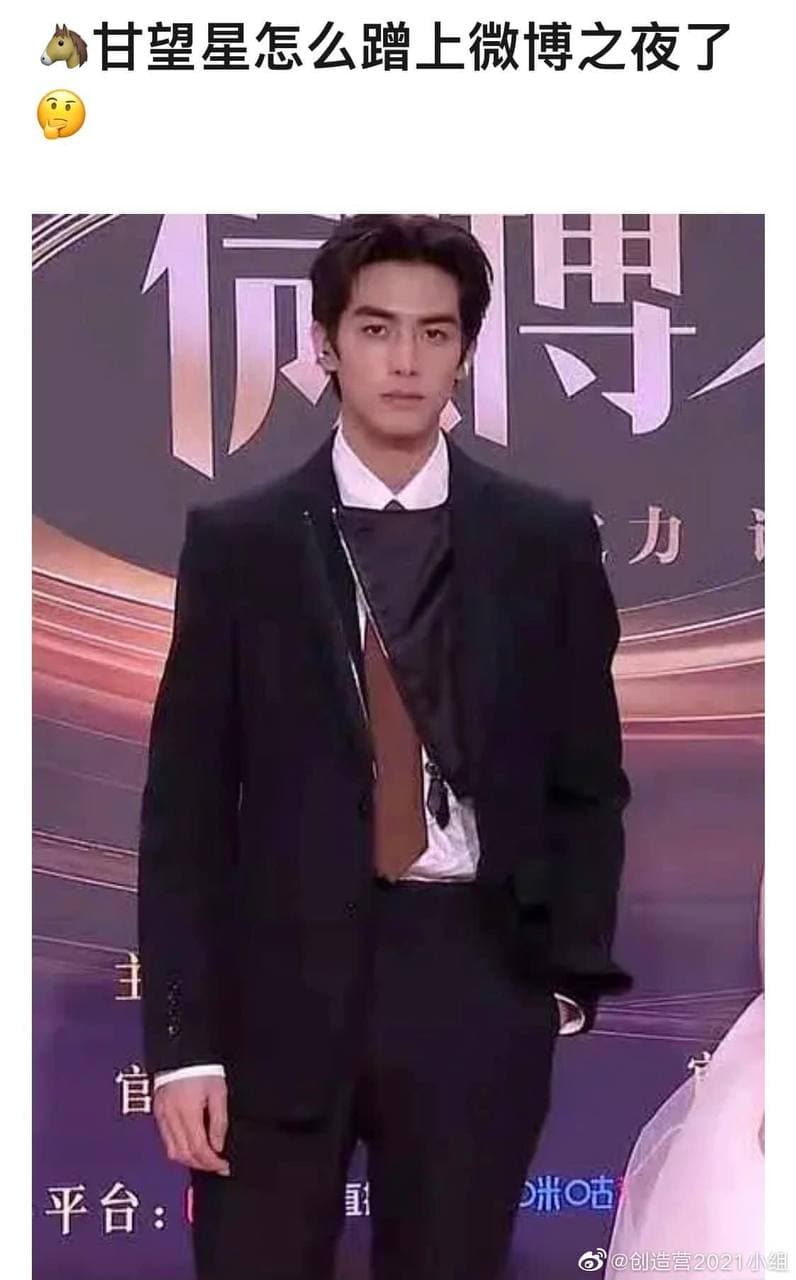This screenshot has width=796, height=1280.
Task: Open the post's red carpet photo
Action: coord(398,746)
